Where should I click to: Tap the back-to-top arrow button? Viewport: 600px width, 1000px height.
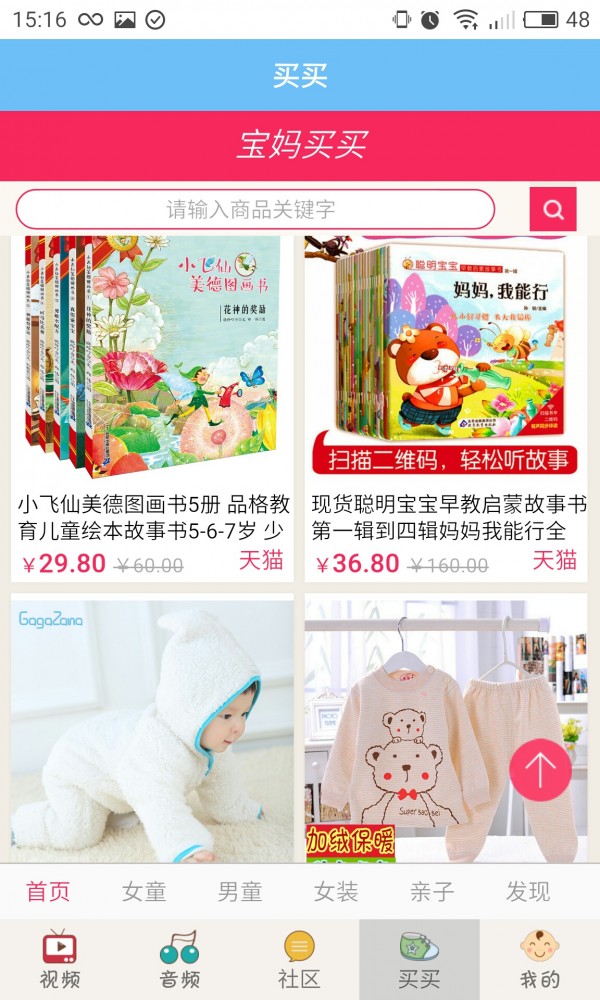(540, 769)
